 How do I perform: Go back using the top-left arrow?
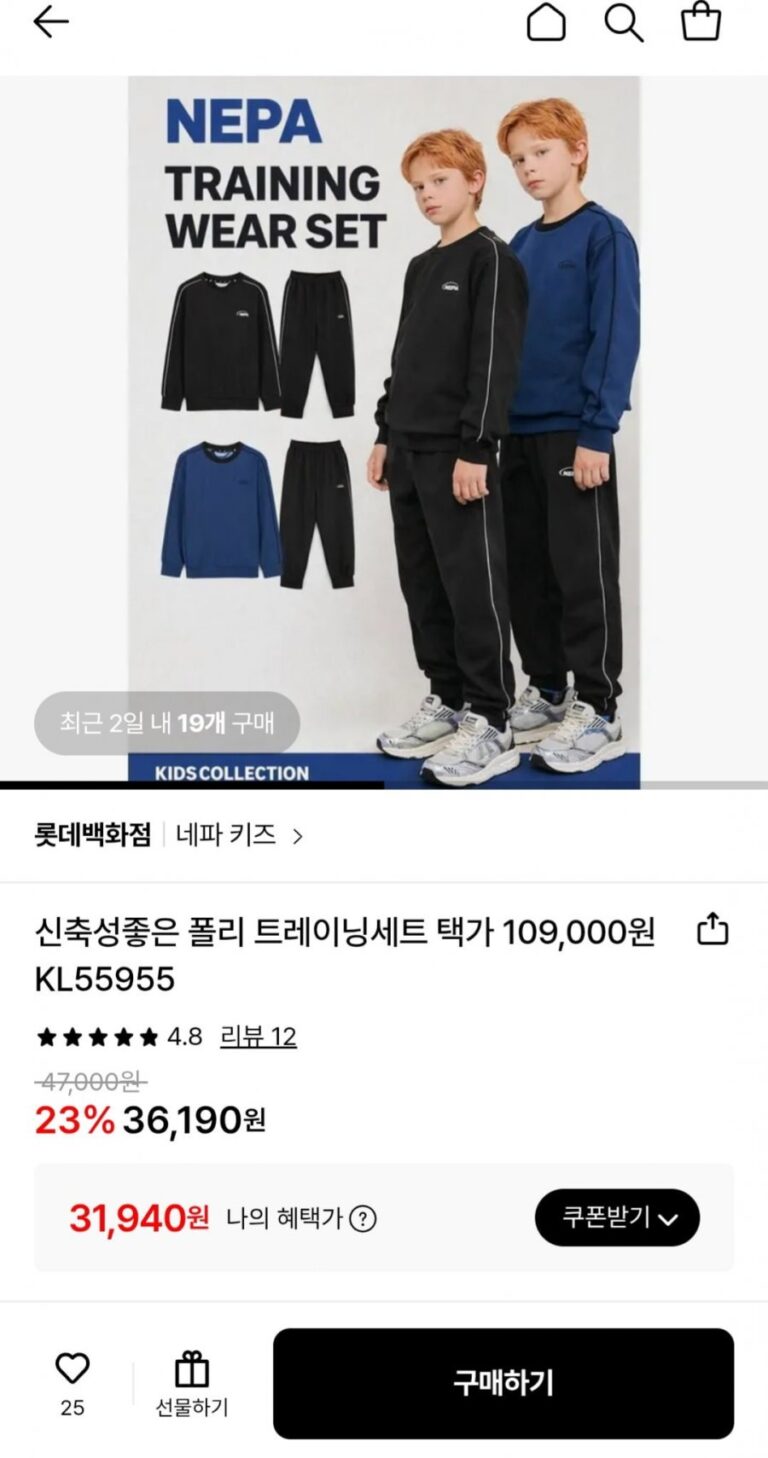point(51,22)
